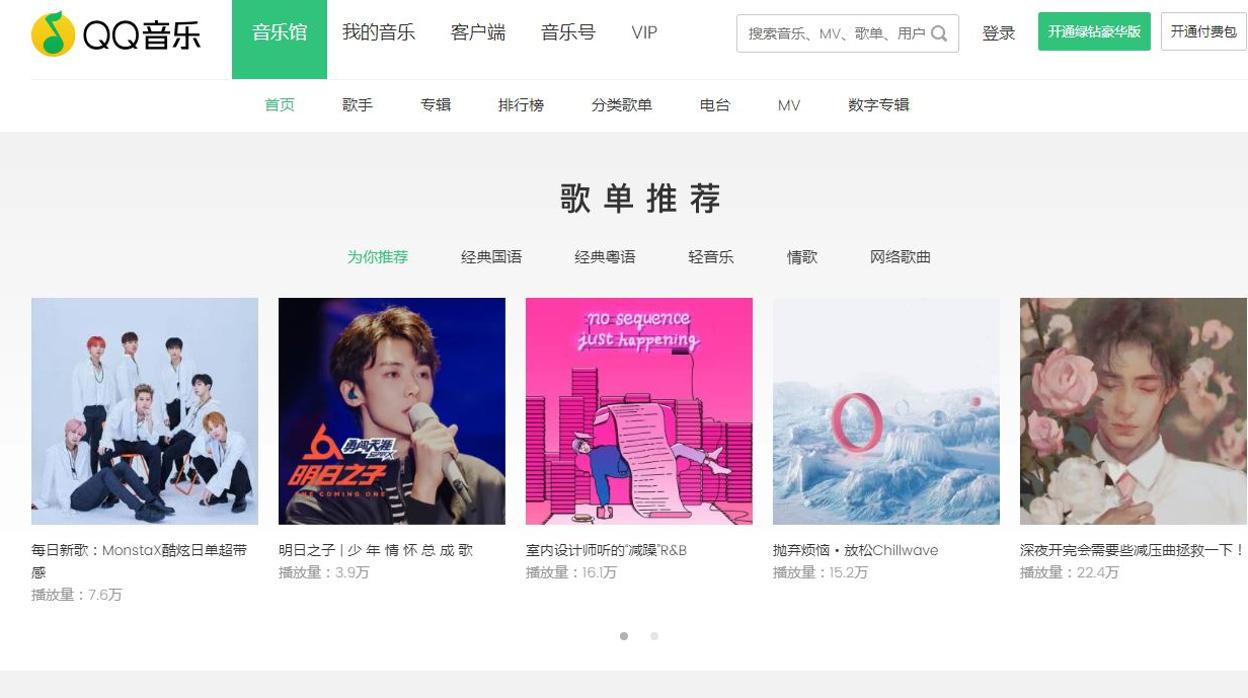Screen dimensions: 1248x698
Task: Open the 音乐号 section
Action: (x=568, y=33)
